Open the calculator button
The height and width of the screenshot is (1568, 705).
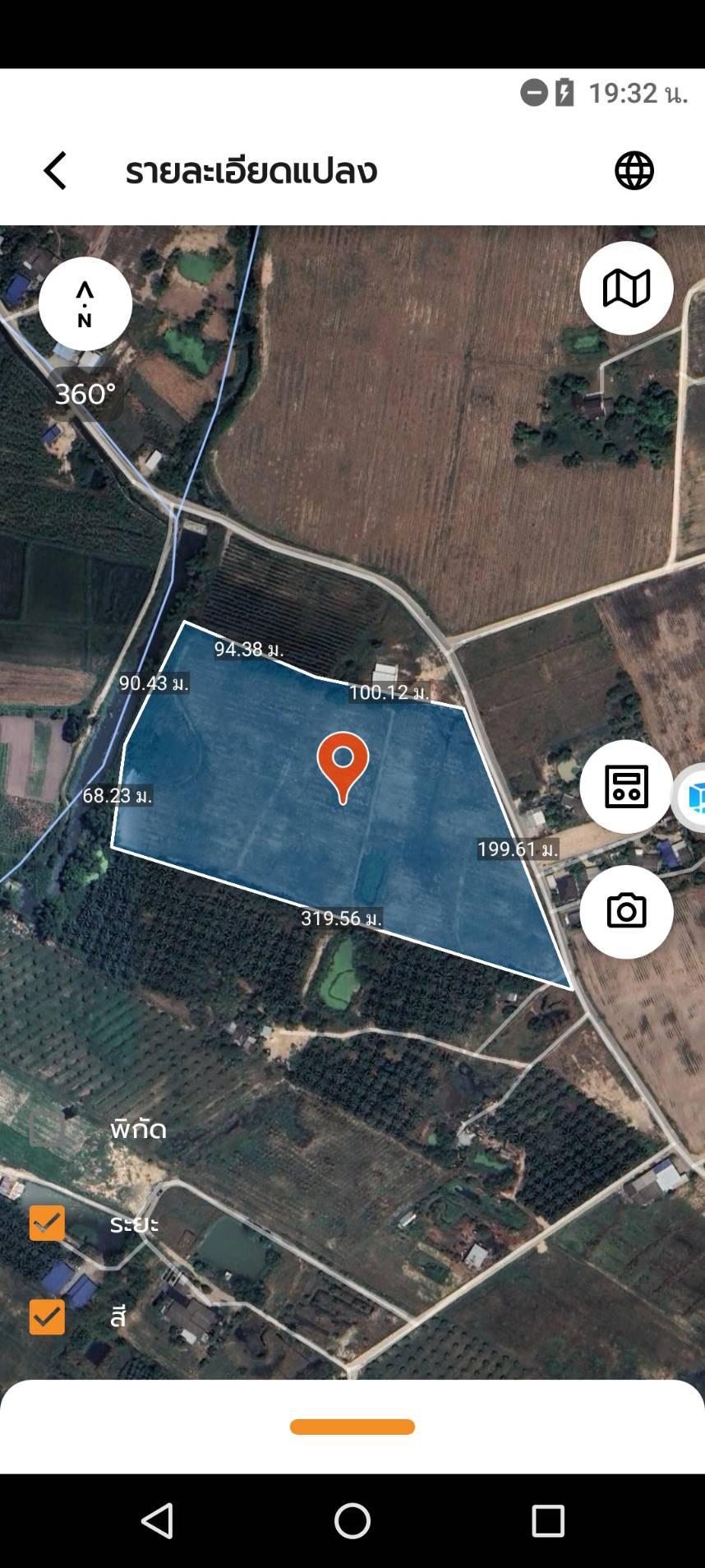point(626,787)
